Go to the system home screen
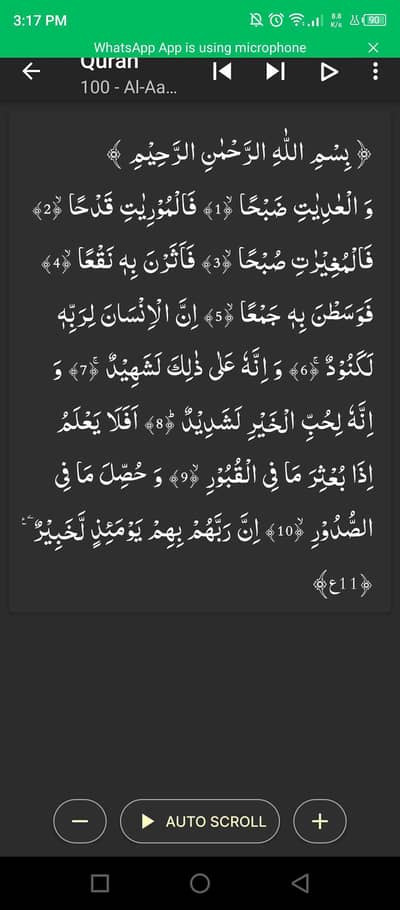 tap(200, 883)
